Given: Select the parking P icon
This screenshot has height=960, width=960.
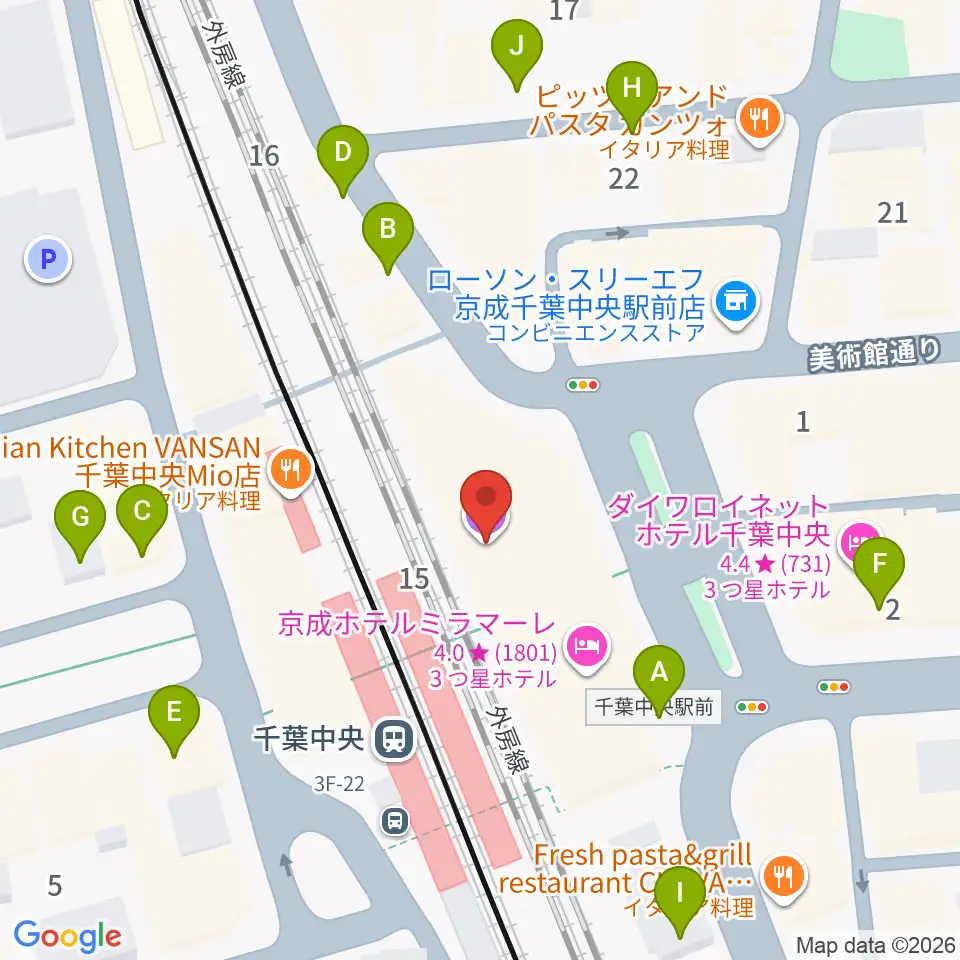Looking at the screenshot, I should point(48,259).
